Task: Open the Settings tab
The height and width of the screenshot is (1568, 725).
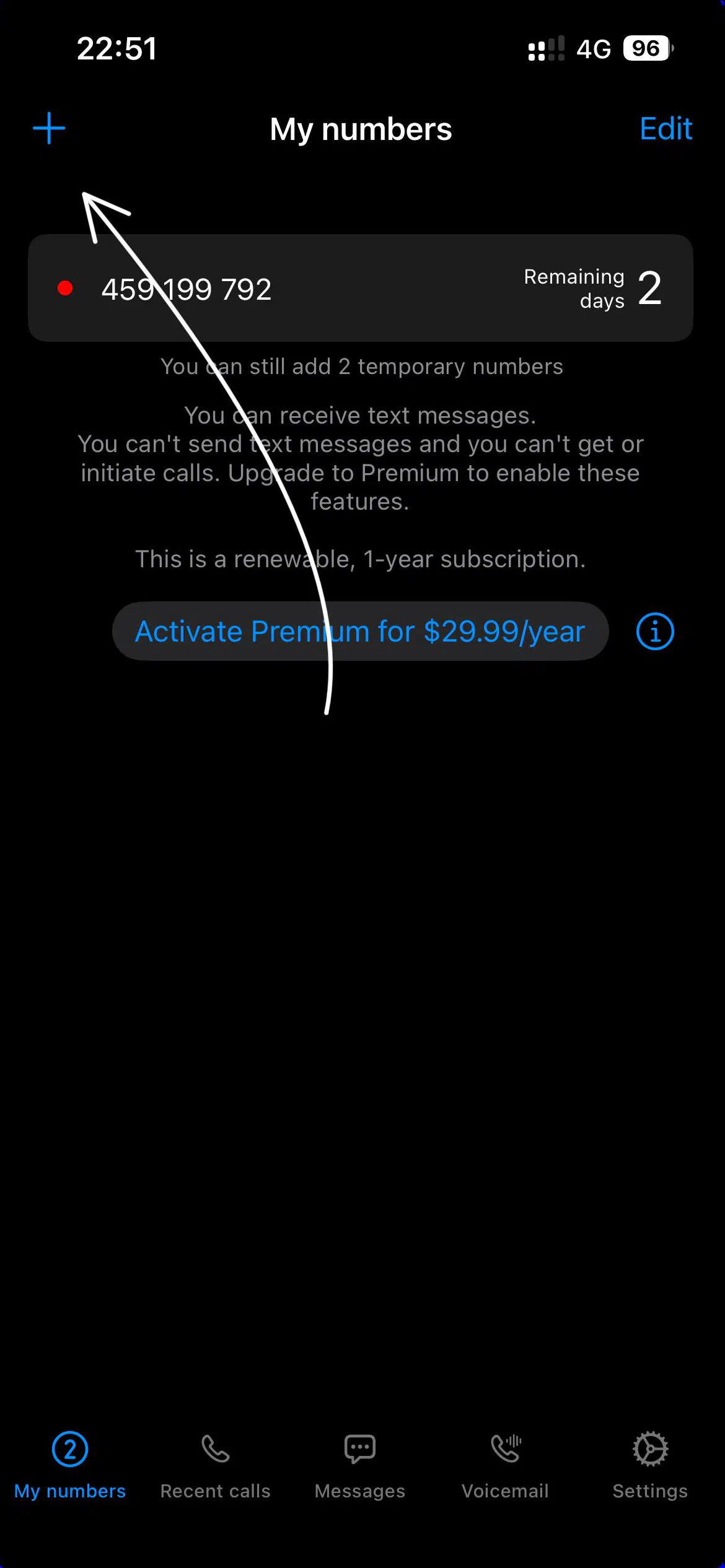Action: 650,1464
